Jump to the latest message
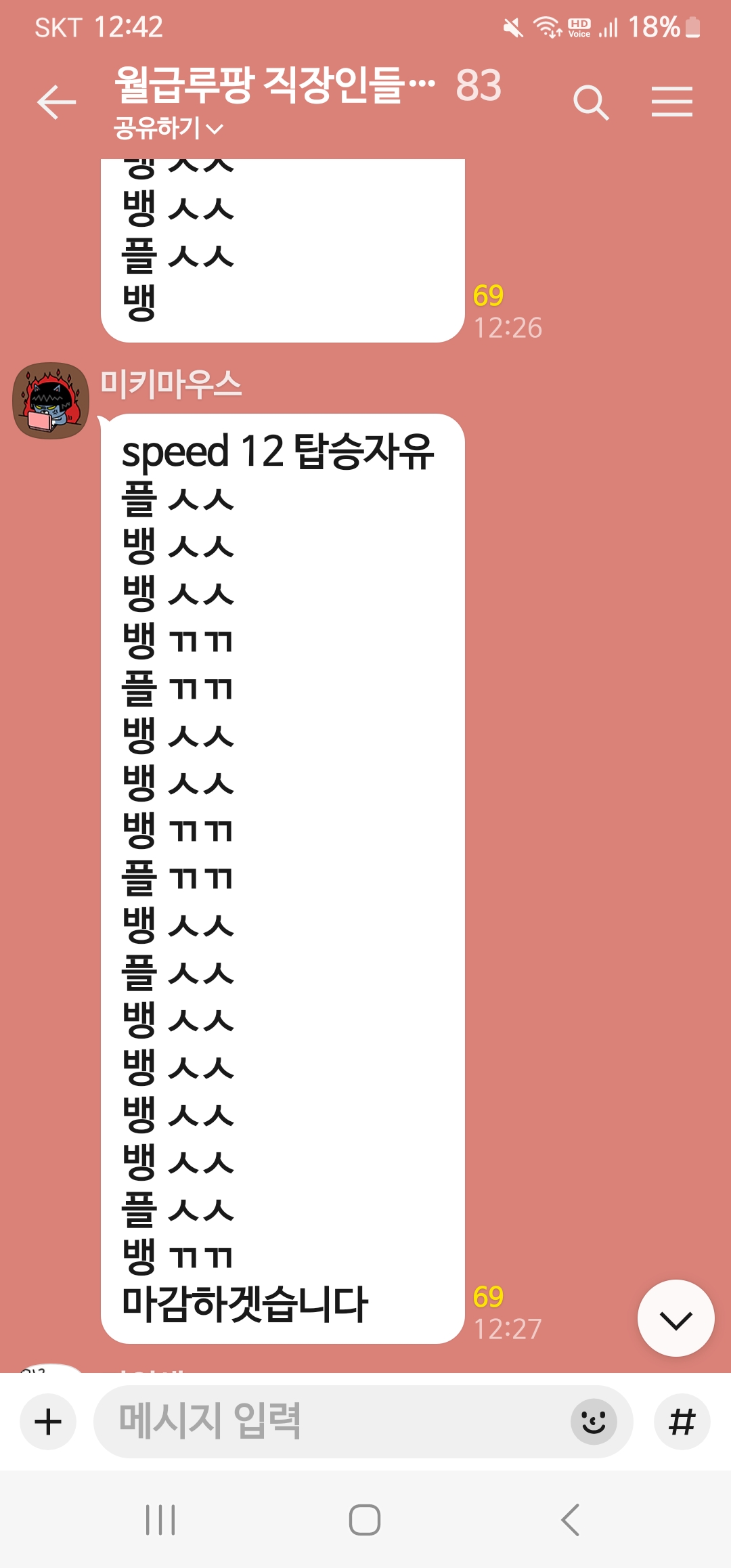This screenshot has width=731, height=1568. point(675,1318)
